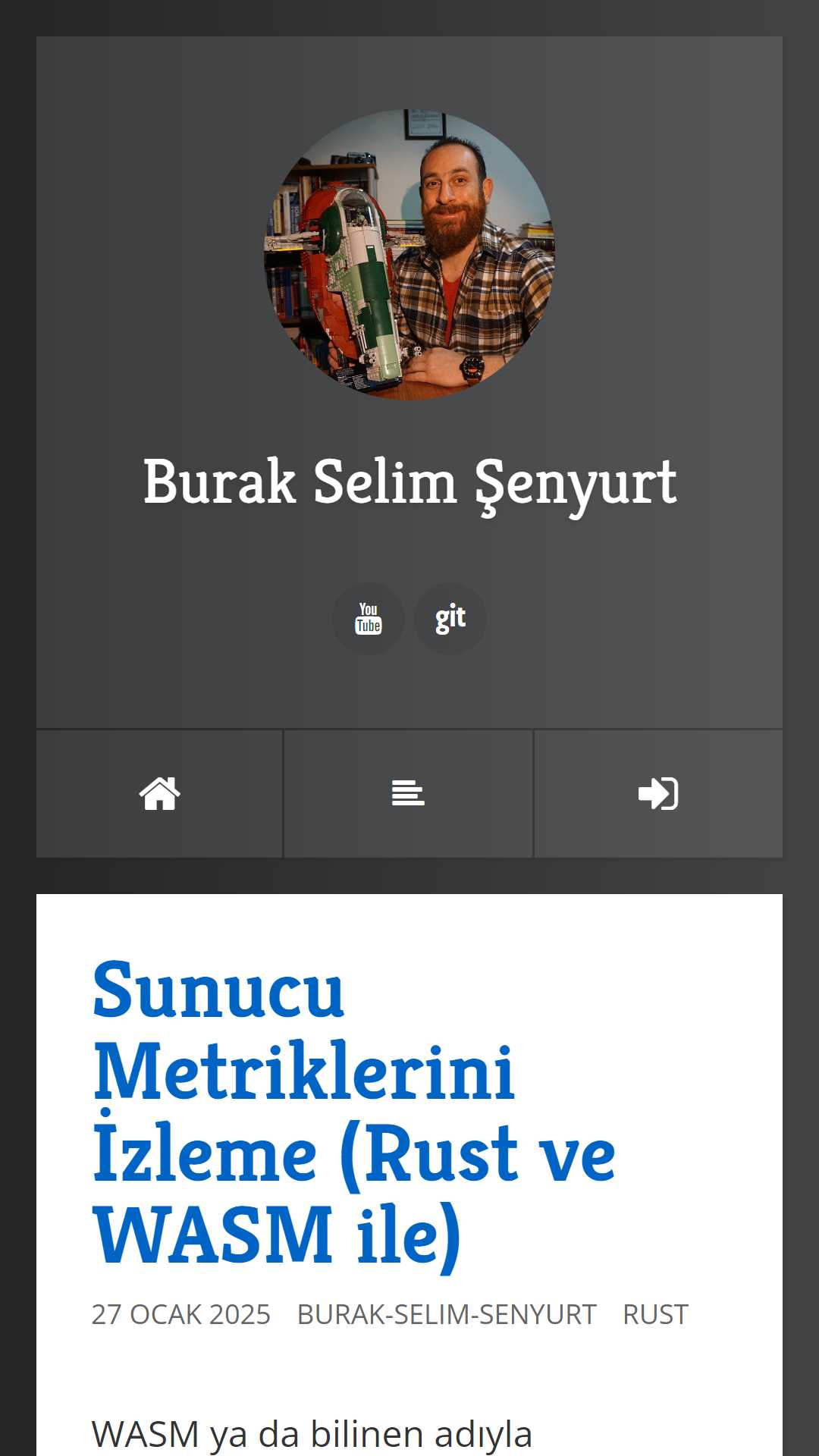This screenshot has height=1456, width=819.
Task: Open the git profile icon
Action: point(450,619)
